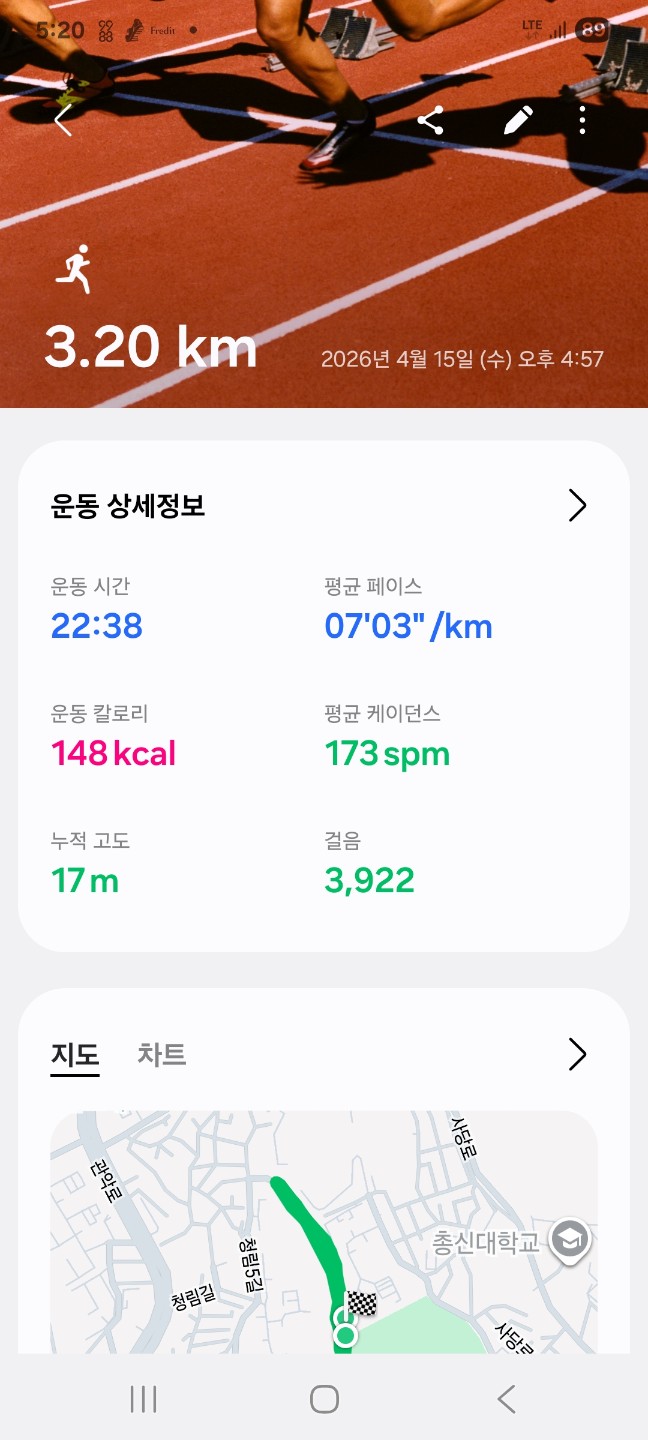Expand 운동 상세정보 with its chevron
The width and height of the screenshot is (648, 1440).
coord(577,506)
